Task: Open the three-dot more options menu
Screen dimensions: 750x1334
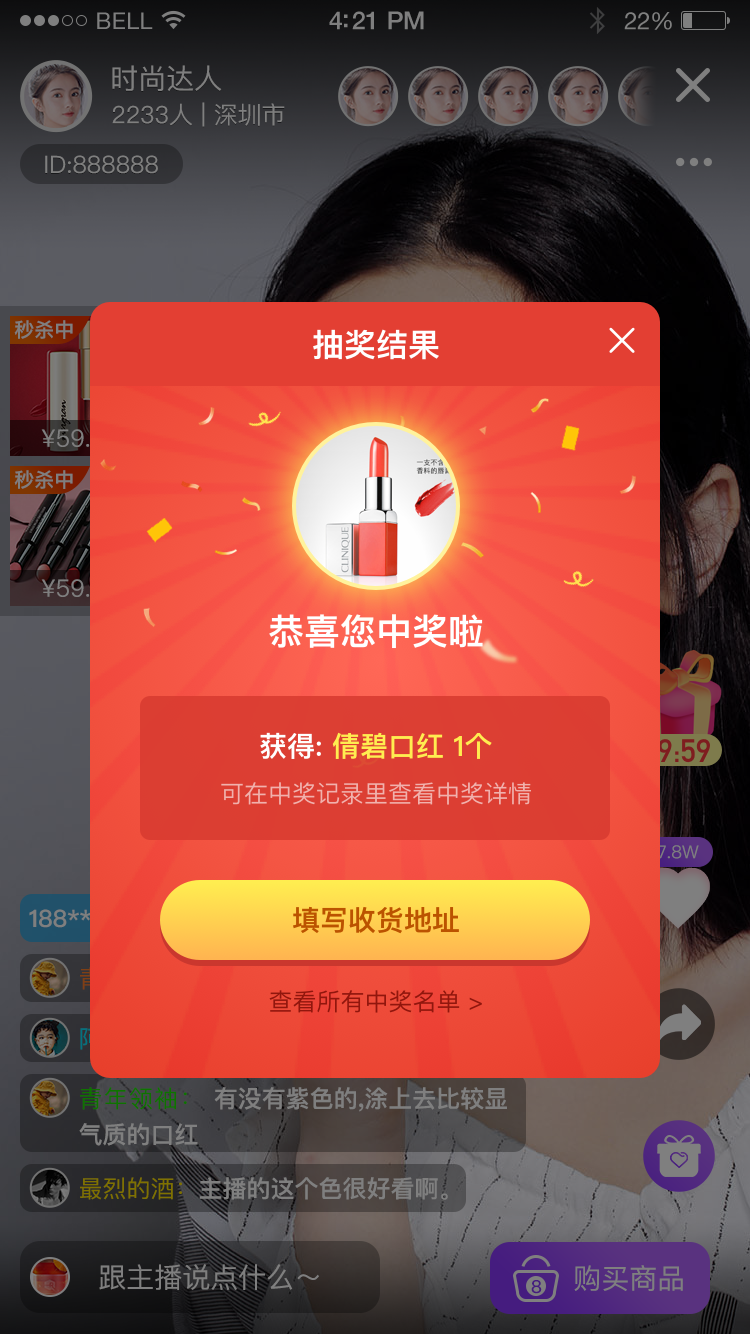Action: point(693,162)
